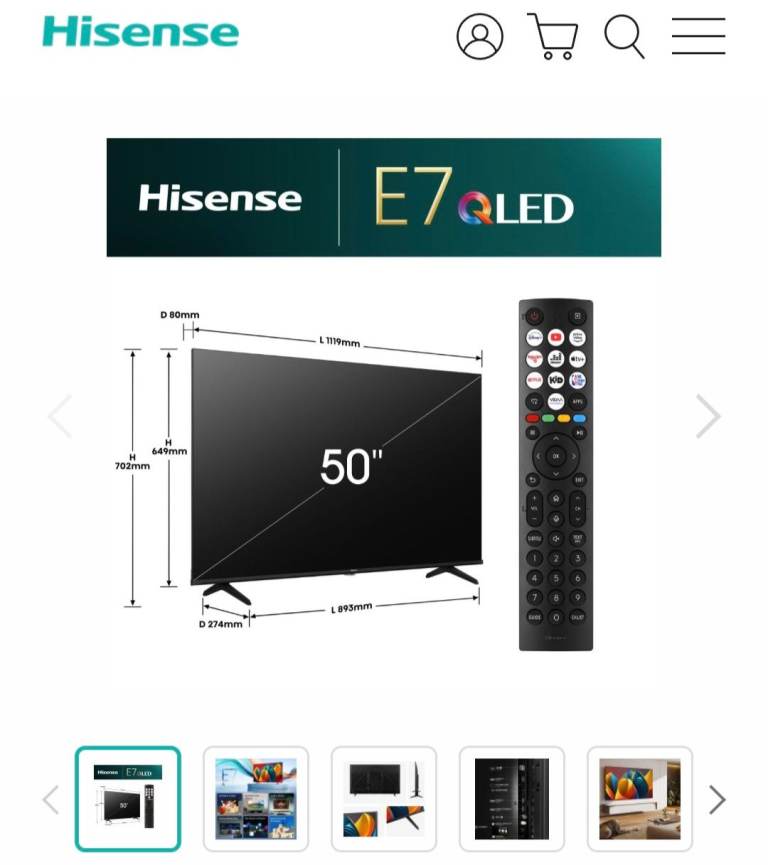Select the dimensions and remote thumbnail
Image resolution: width=768 pixels, height=865 pixels.
pos(128,799)
